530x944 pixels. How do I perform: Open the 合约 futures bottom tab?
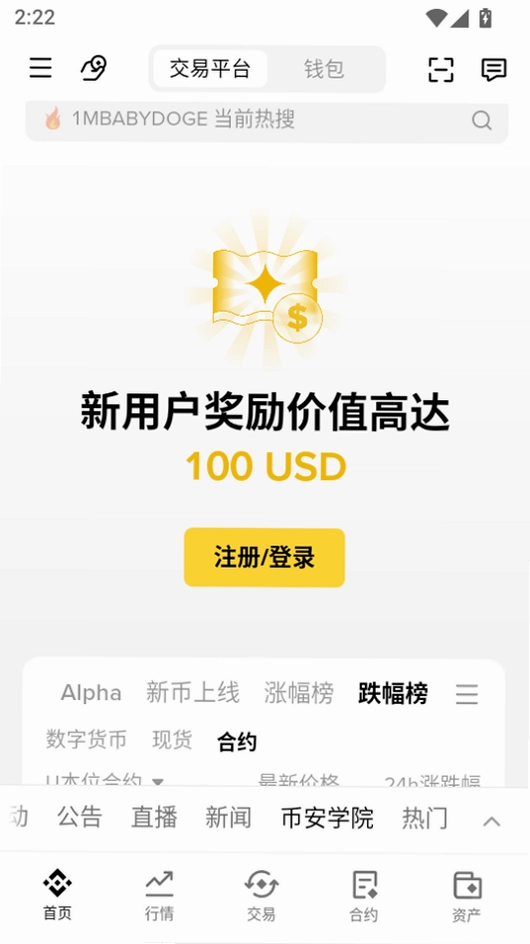tap(364, 896)
